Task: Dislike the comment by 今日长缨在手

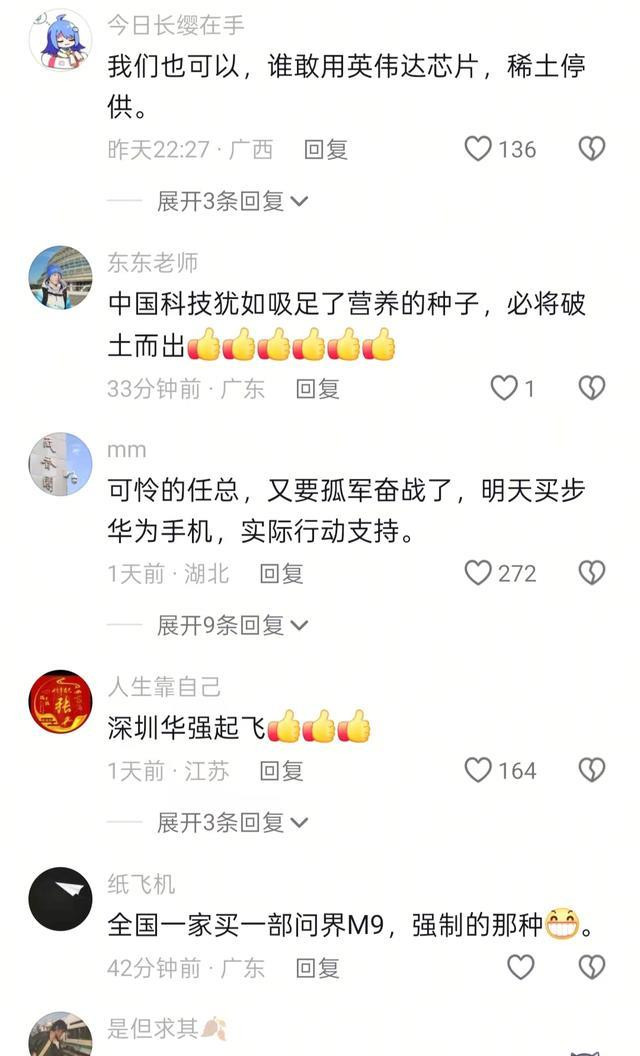Action: [592, 149]
